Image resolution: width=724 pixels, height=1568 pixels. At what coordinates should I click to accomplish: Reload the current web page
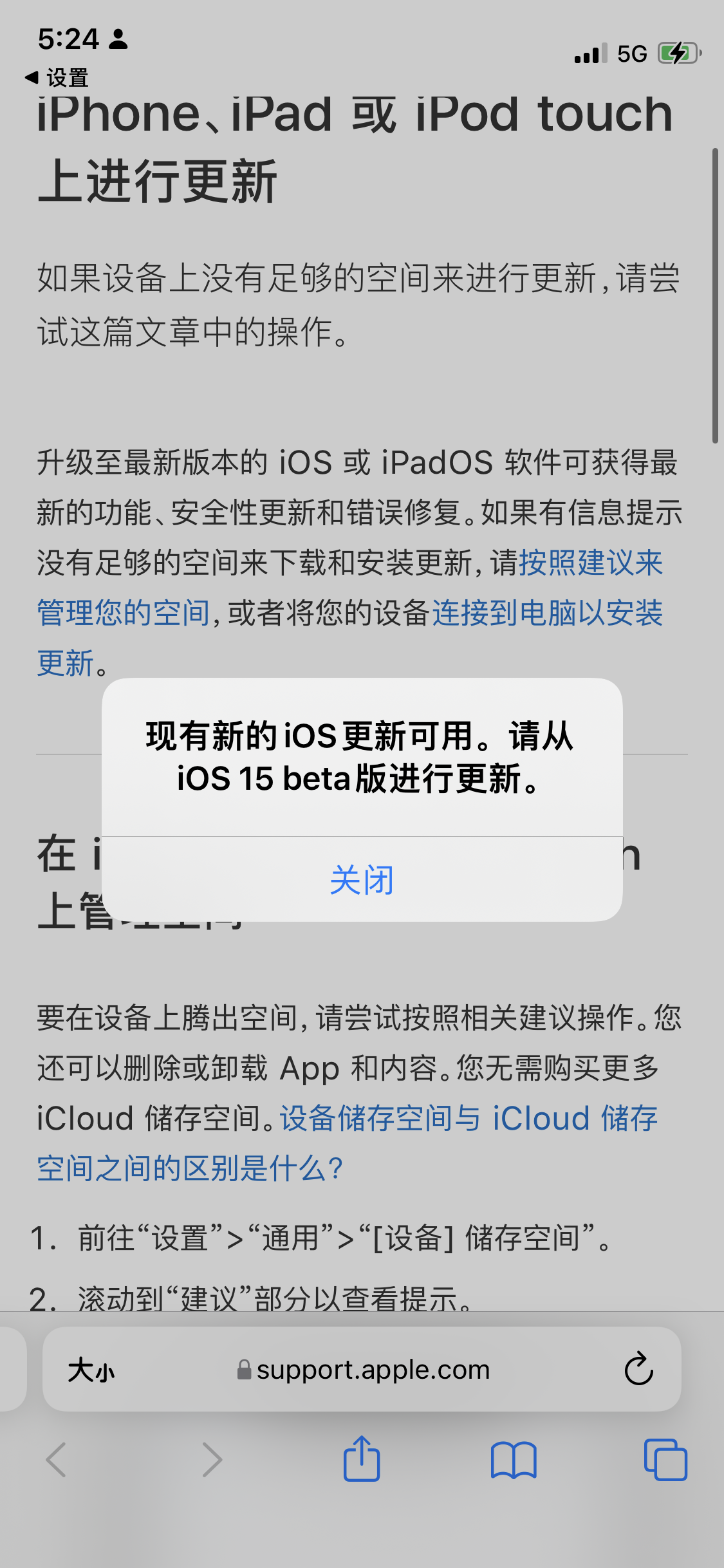[x=638, y=1369]
